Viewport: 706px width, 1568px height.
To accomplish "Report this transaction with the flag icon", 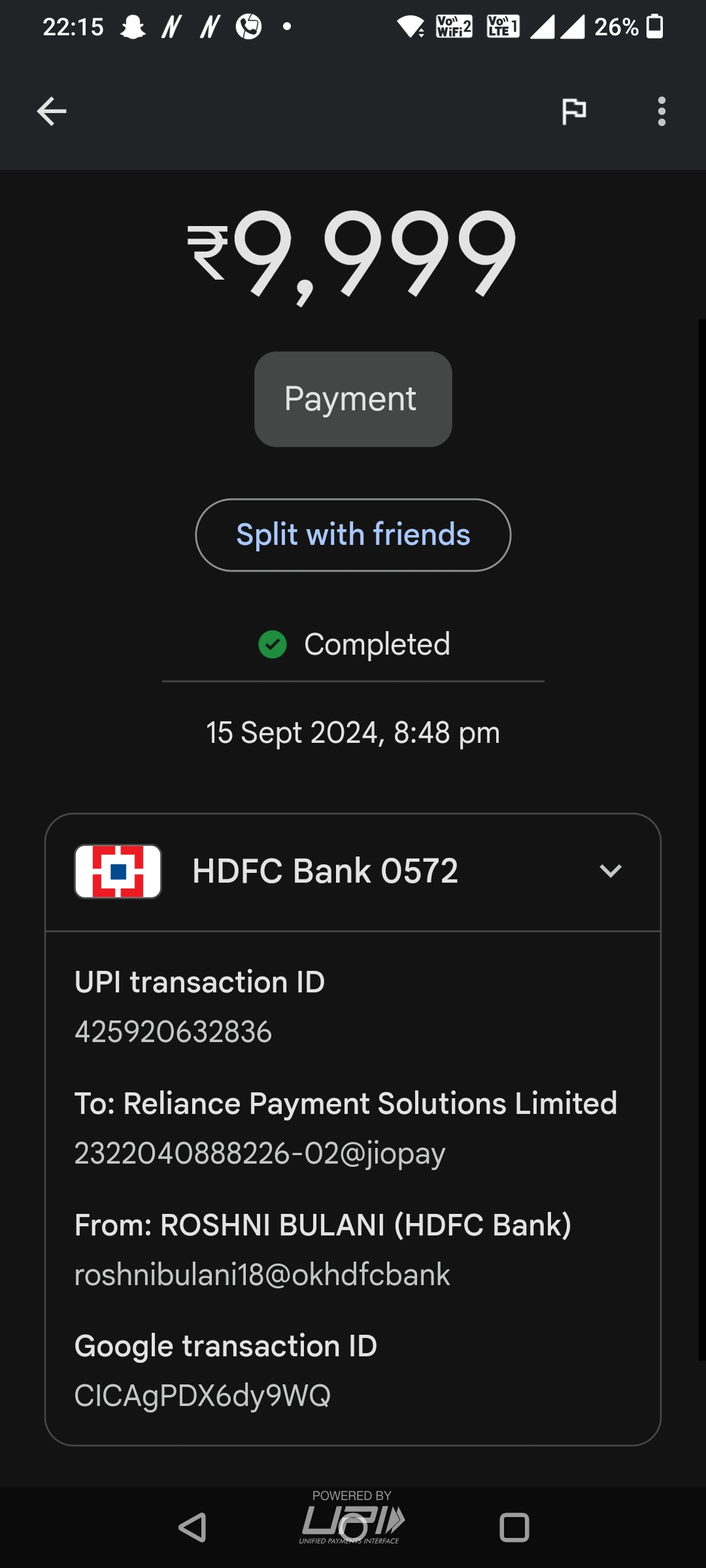I will [574, 111].
